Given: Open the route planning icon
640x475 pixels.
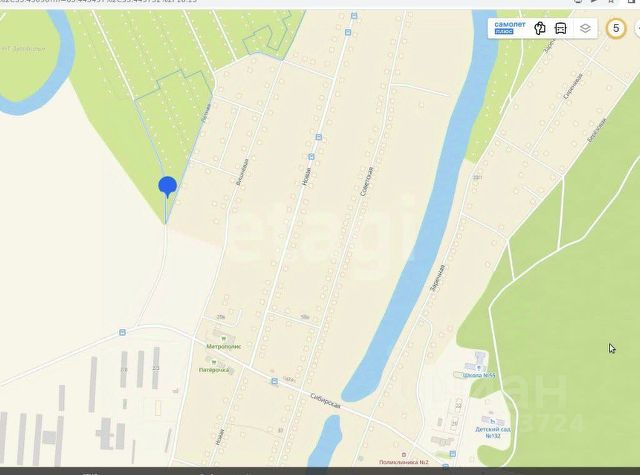Looking at the screenshot, I should click(x=541, y=28).
